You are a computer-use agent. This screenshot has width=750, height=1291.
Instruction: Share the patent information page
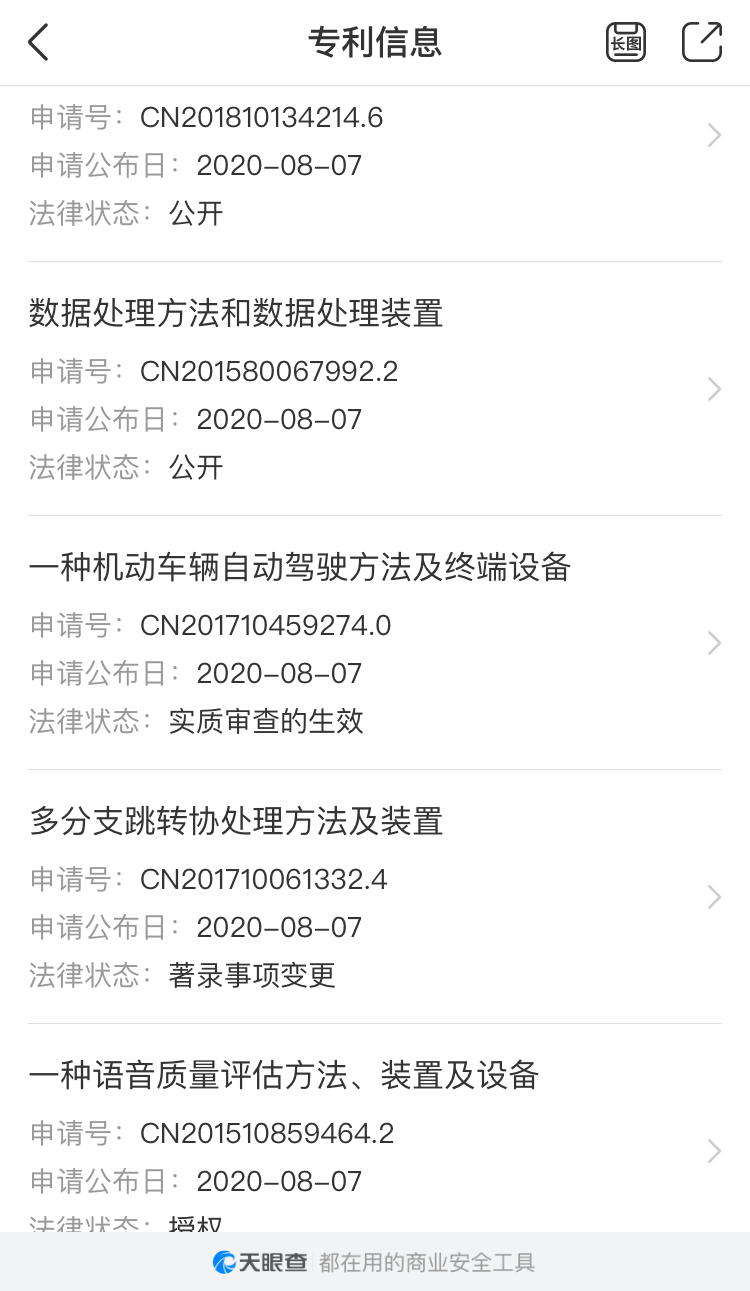click(x=702, y=42)
